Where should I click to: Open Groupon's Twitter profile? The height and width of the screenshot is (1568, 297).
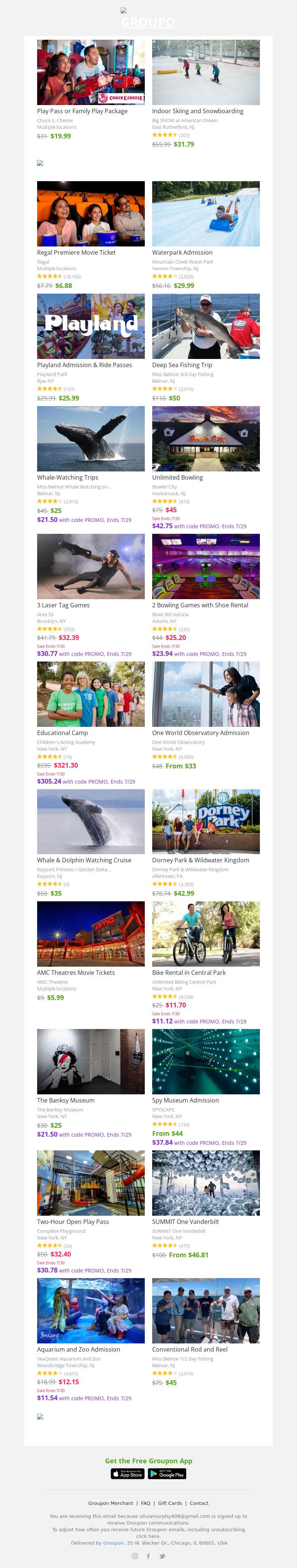pos(162,1556)
